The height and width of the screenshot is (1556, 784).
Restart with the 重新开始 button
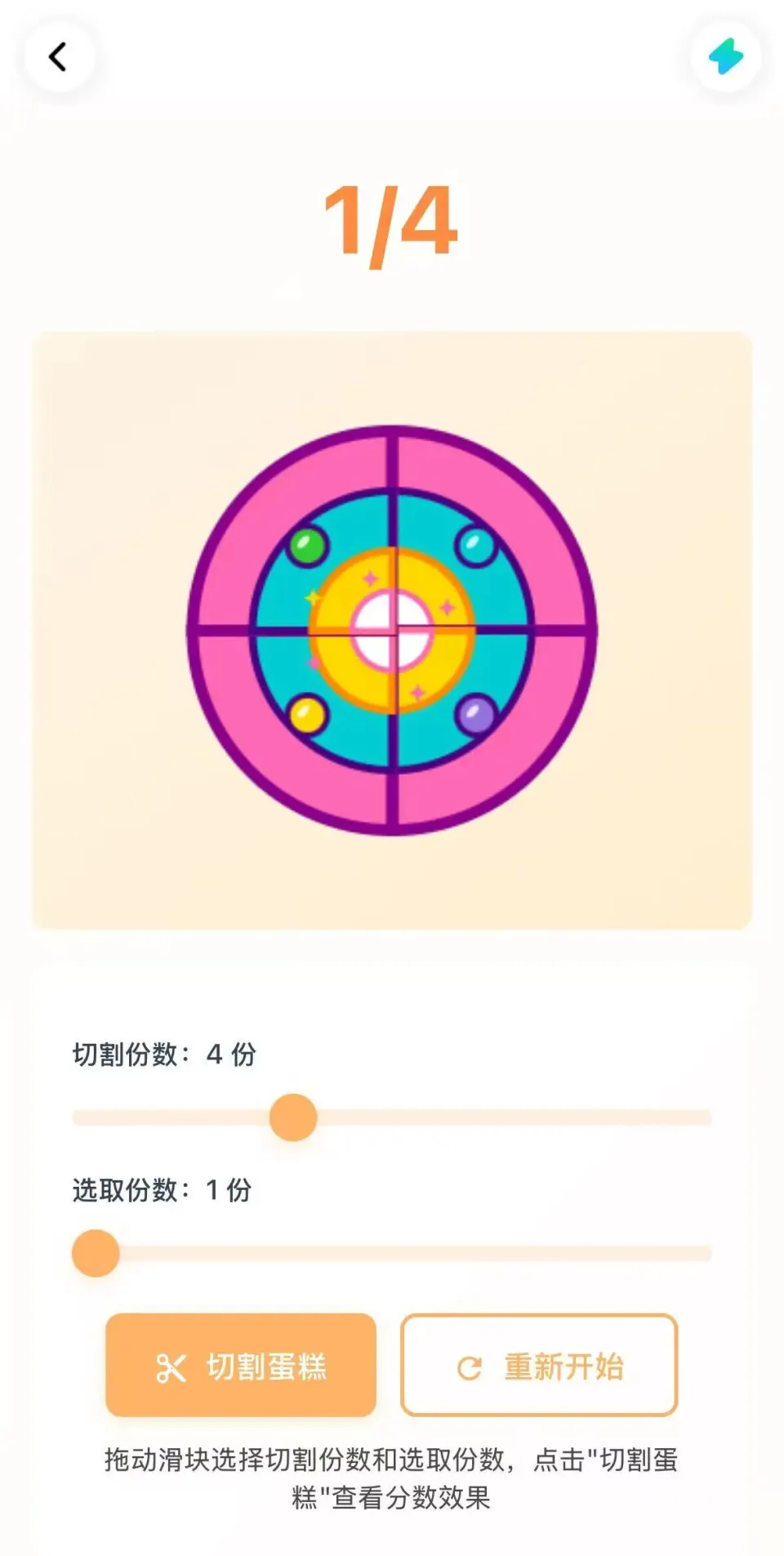[539, 1365]
